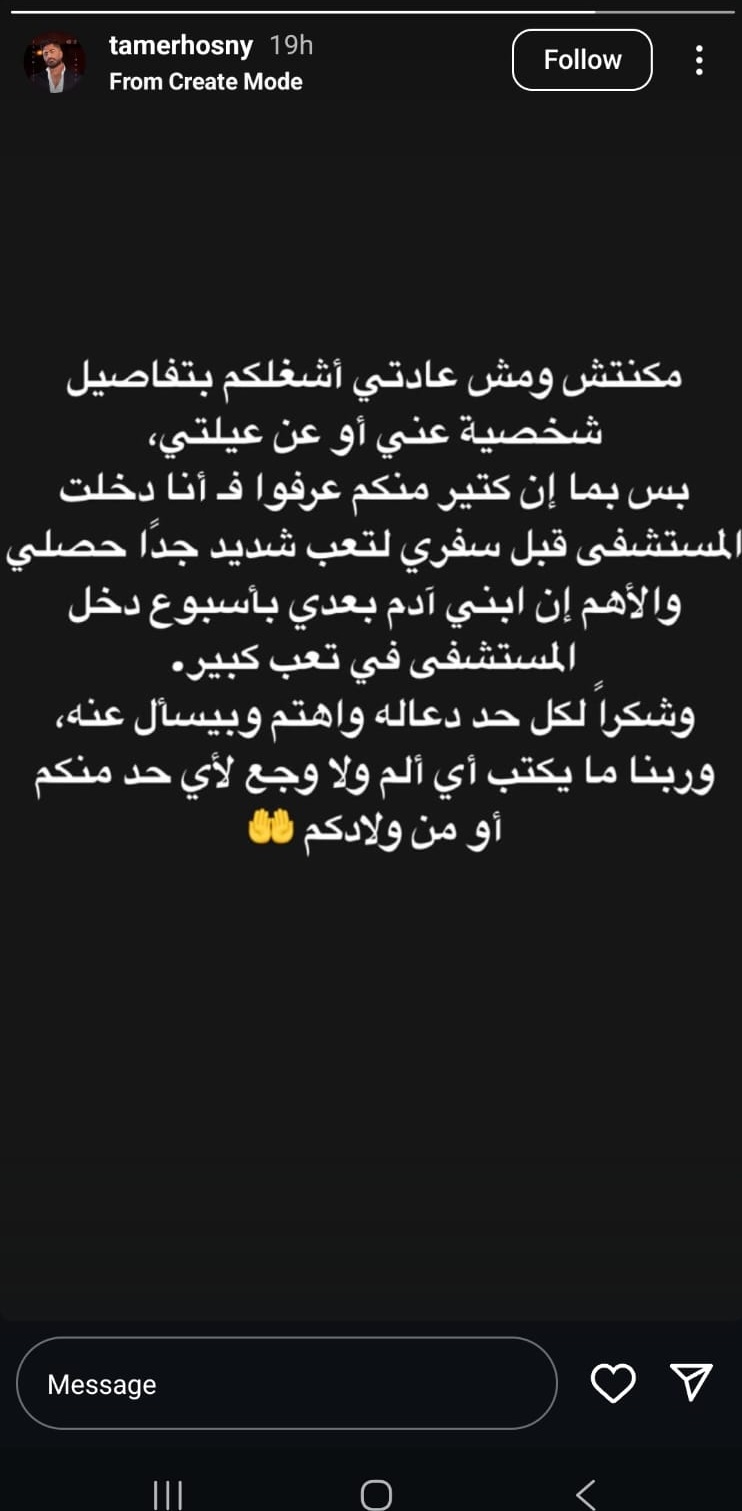Like this story with the heart
742x1511 pixels.
[613, 1383]
